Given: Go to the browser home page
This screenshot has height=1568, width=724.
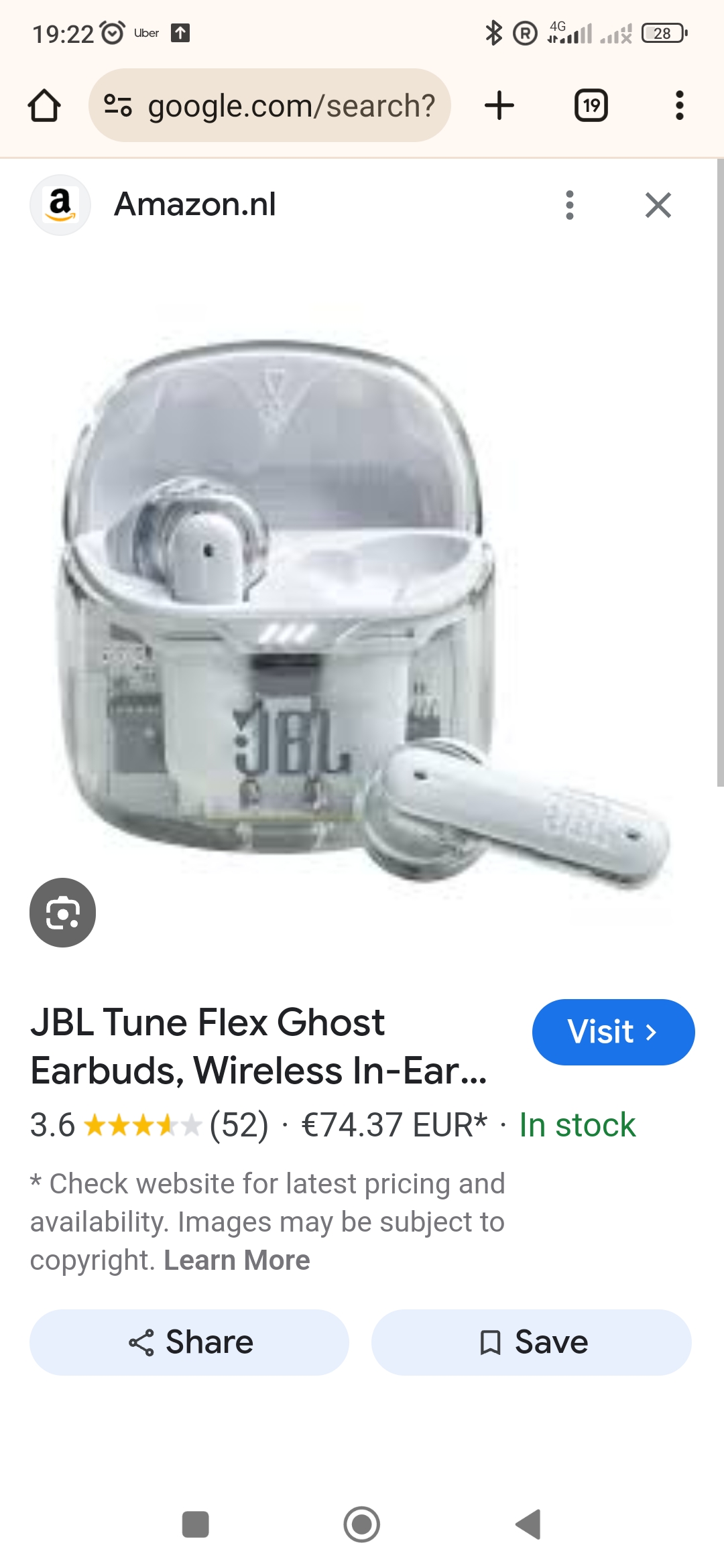Looking at the screenshot, I should (44, 106).
